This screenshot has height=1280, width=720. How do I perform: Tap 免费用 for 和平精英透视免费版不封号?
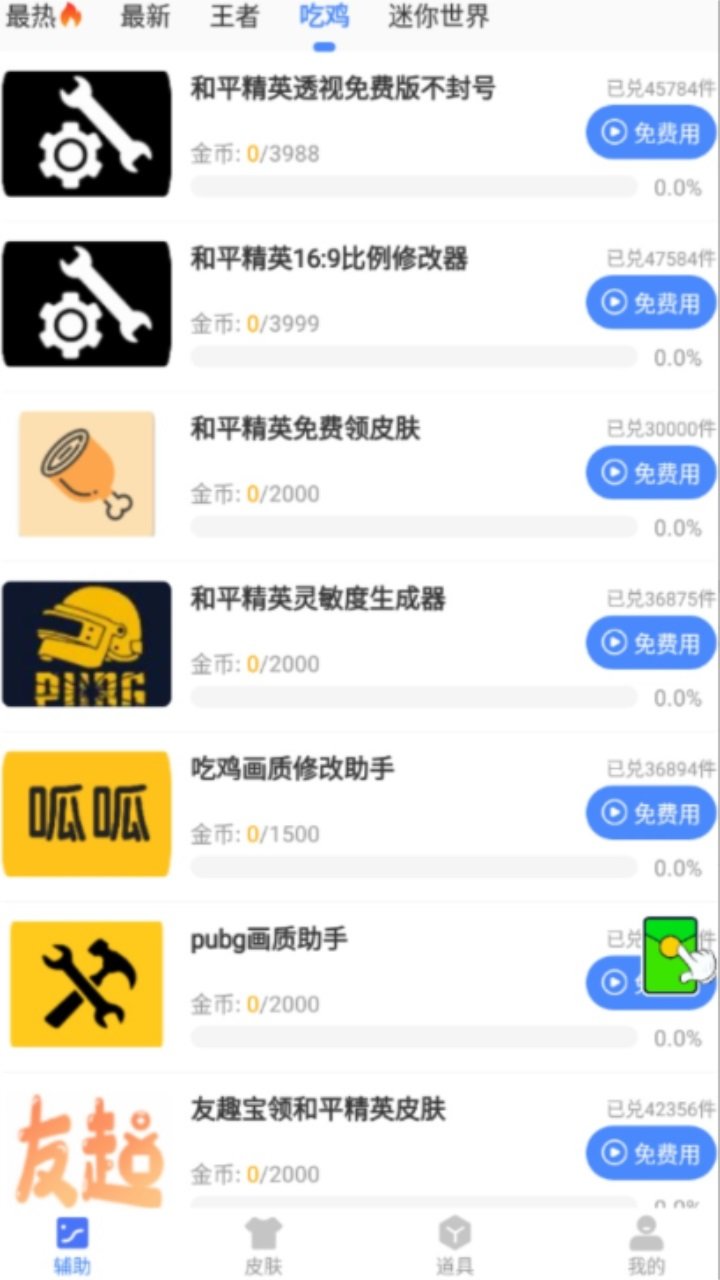pos(652,132)
